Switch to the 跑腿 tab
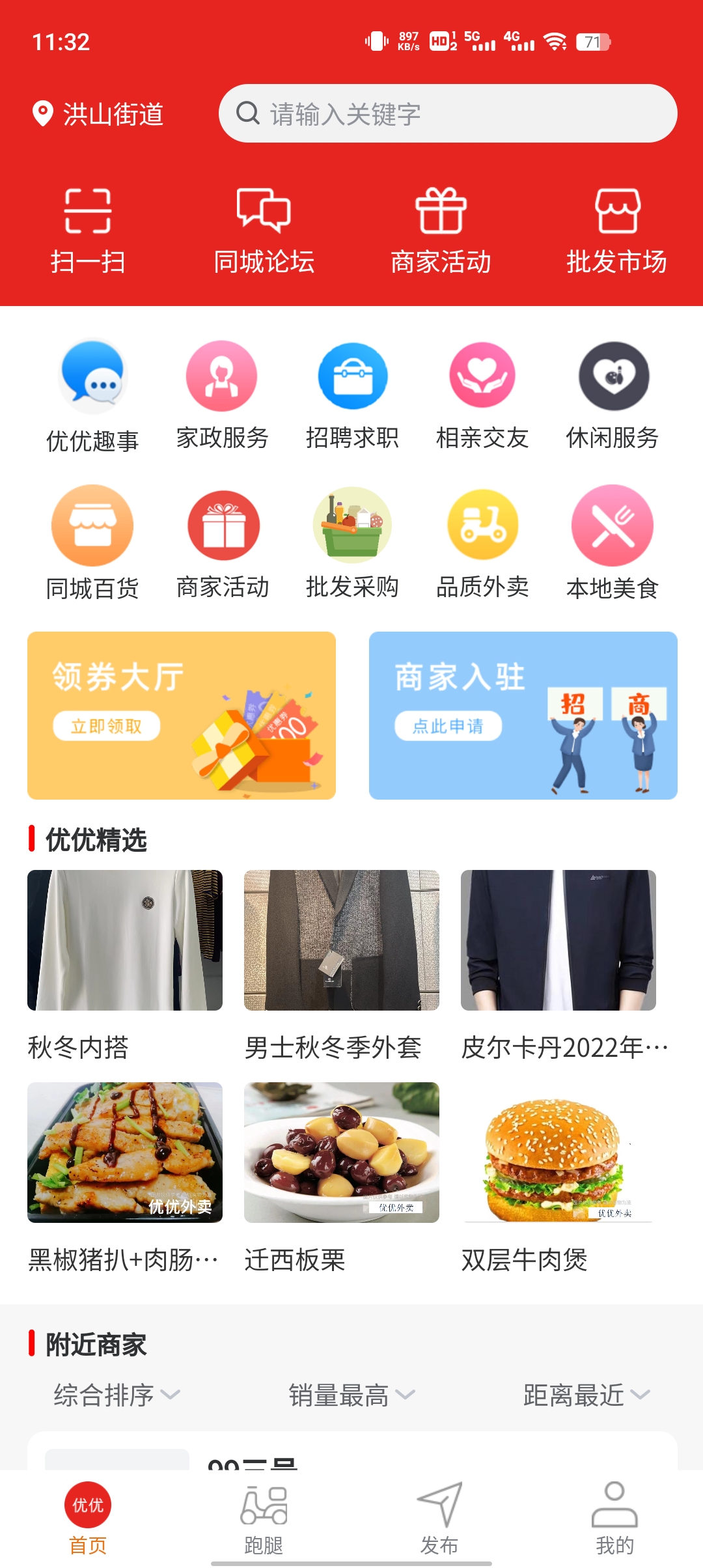Screen dimensions: 703x1568 coord(264,1517)
